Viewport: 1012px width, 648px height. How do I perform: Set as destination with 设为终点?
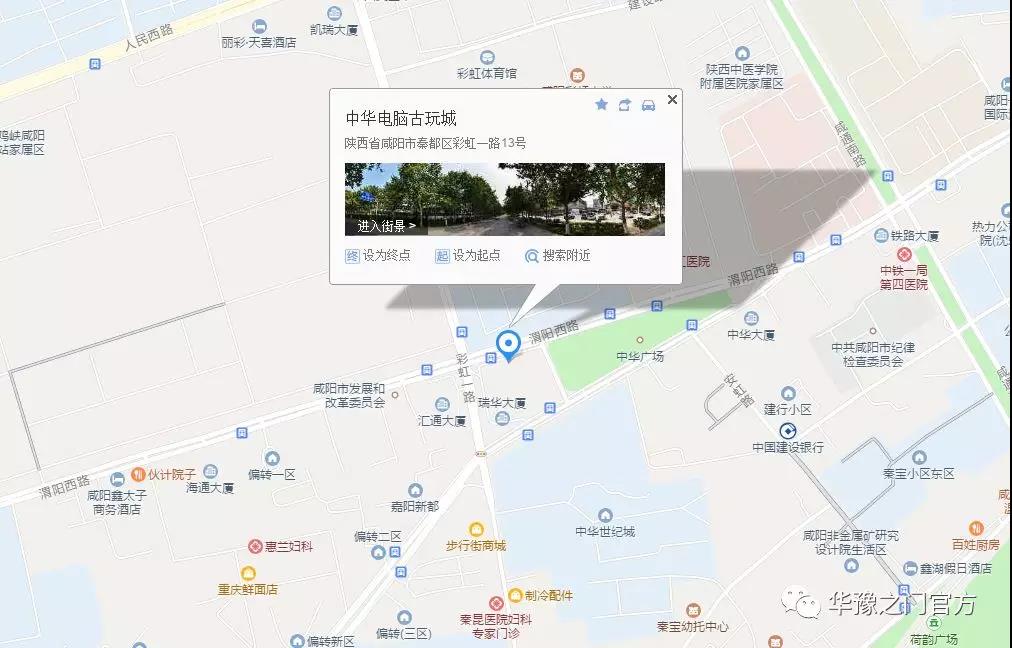click(378, 256)
